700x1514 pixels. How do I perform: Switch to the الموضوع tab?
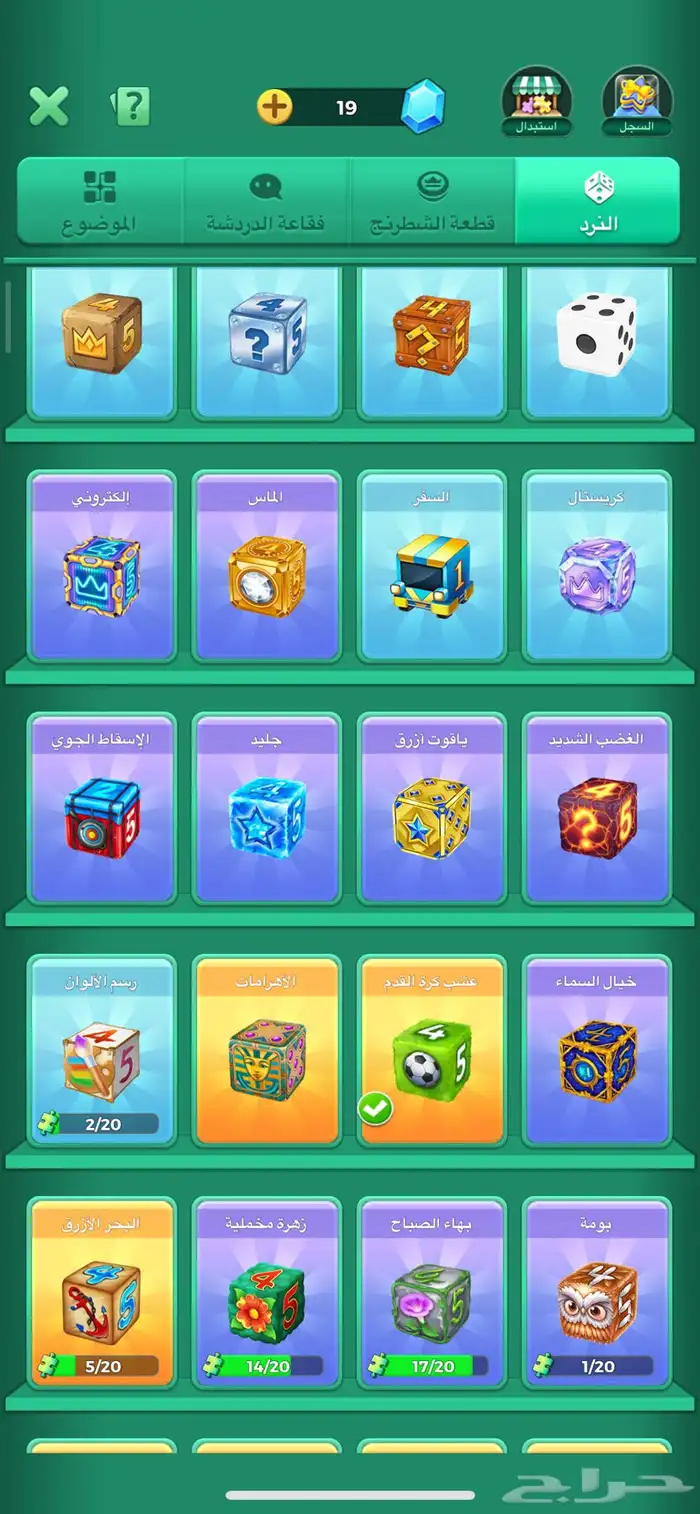[100, 201]
